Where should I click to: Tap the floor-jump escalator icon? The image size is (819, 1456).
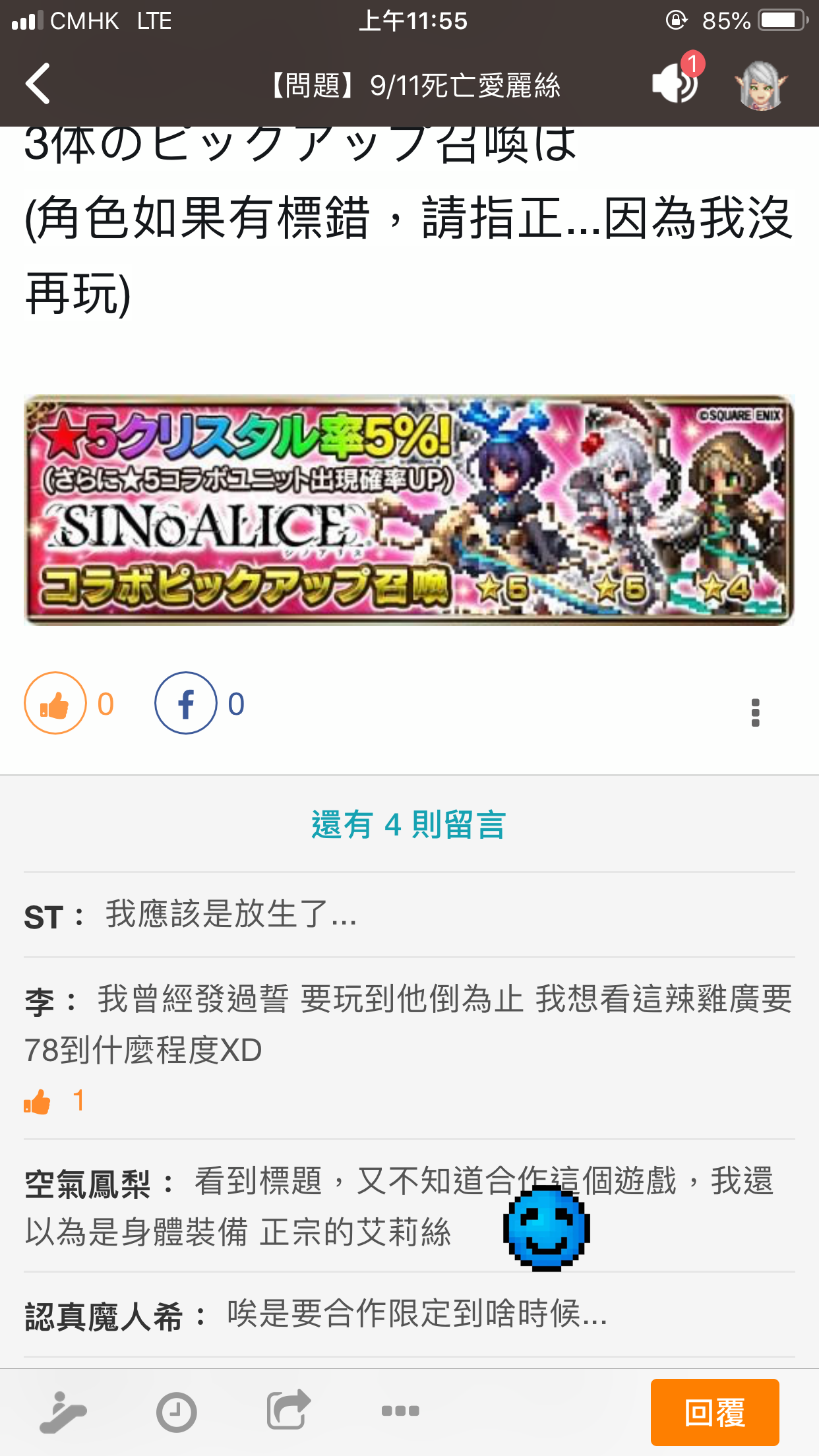(63, 1412)
